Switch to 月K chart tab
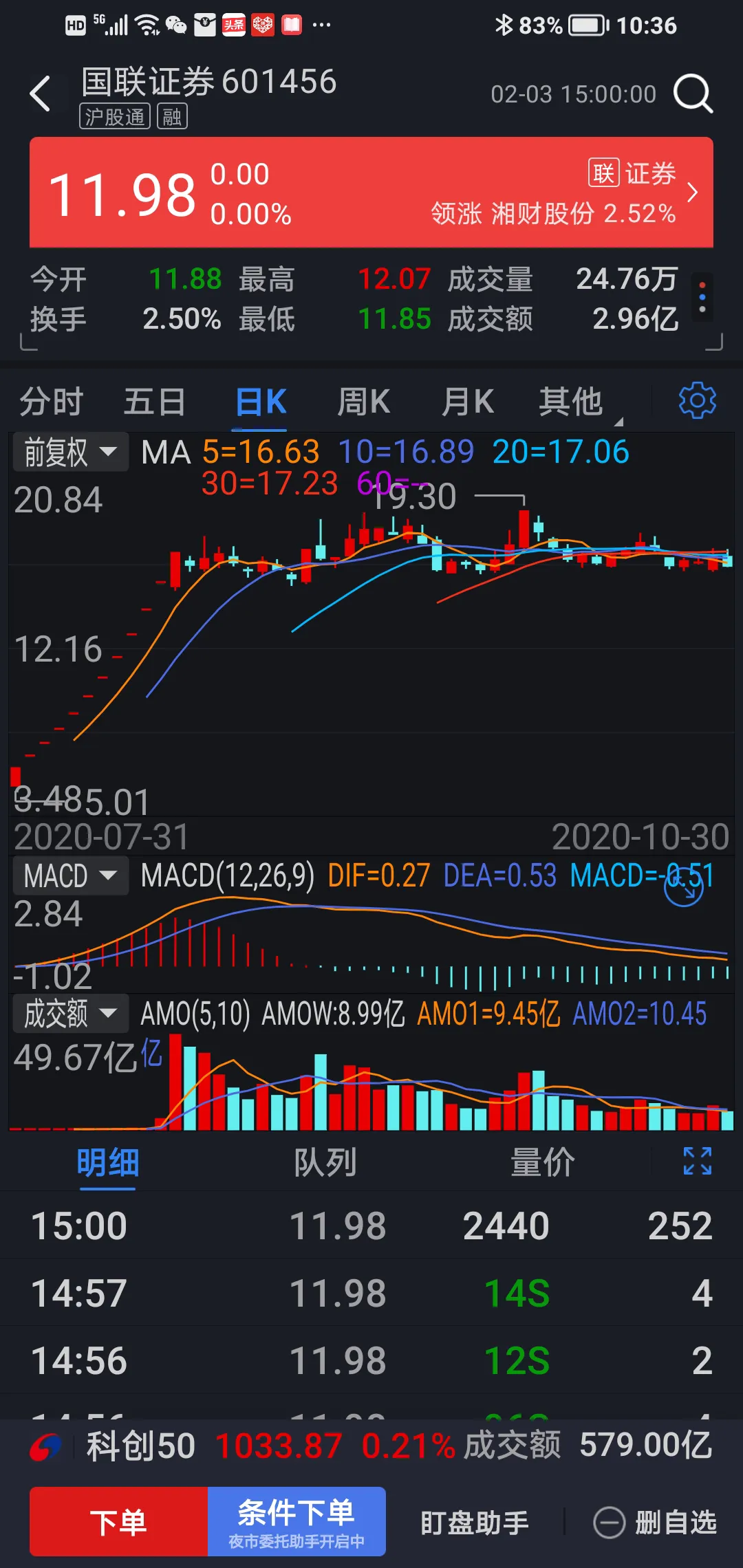This screenshot has width=743, height=1568. click(467, 402)
